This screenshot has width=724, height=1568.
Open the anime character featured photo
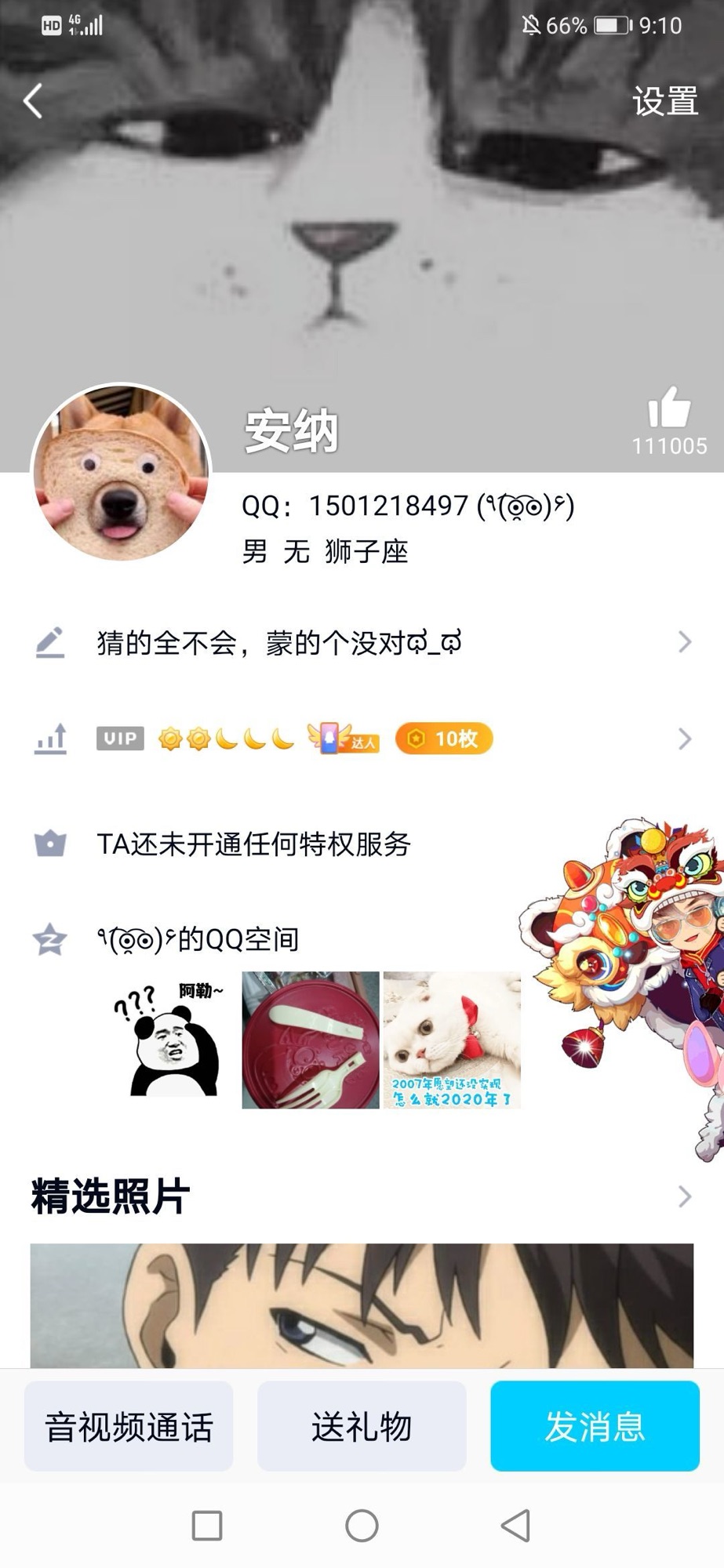pos(362,1305)
